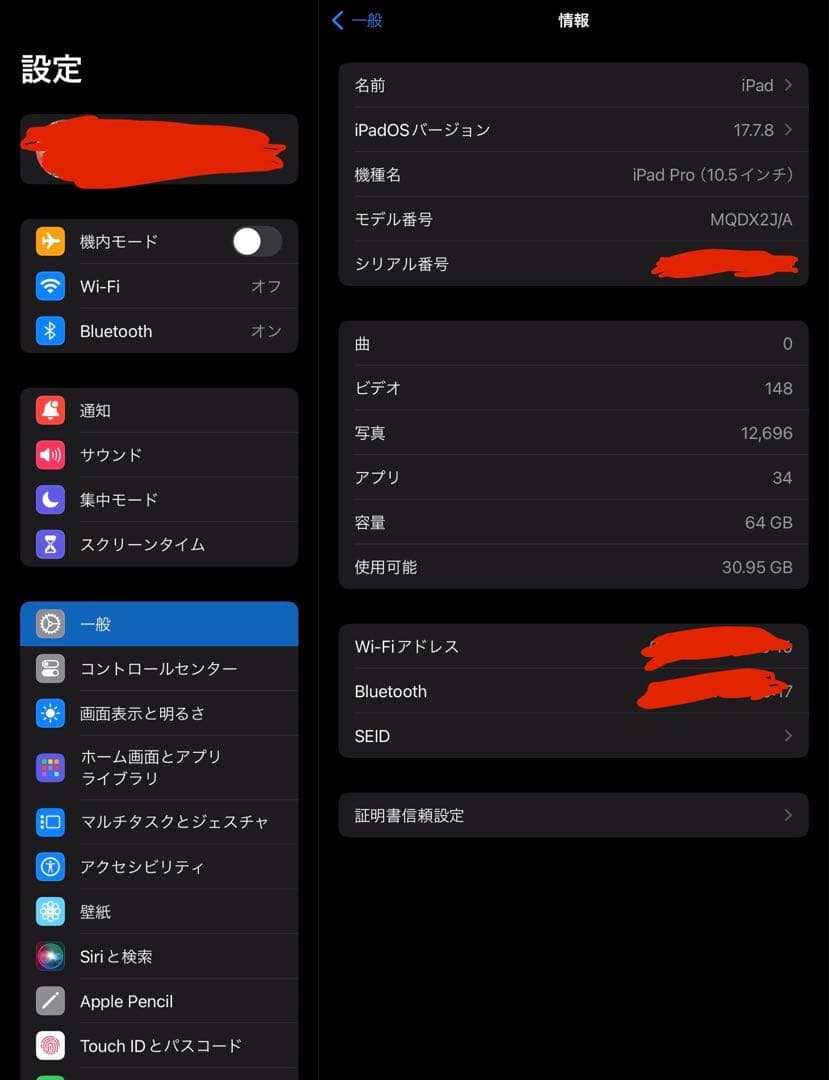
Task: Open コントロールセンター via its icon
Action: (50, 668)
